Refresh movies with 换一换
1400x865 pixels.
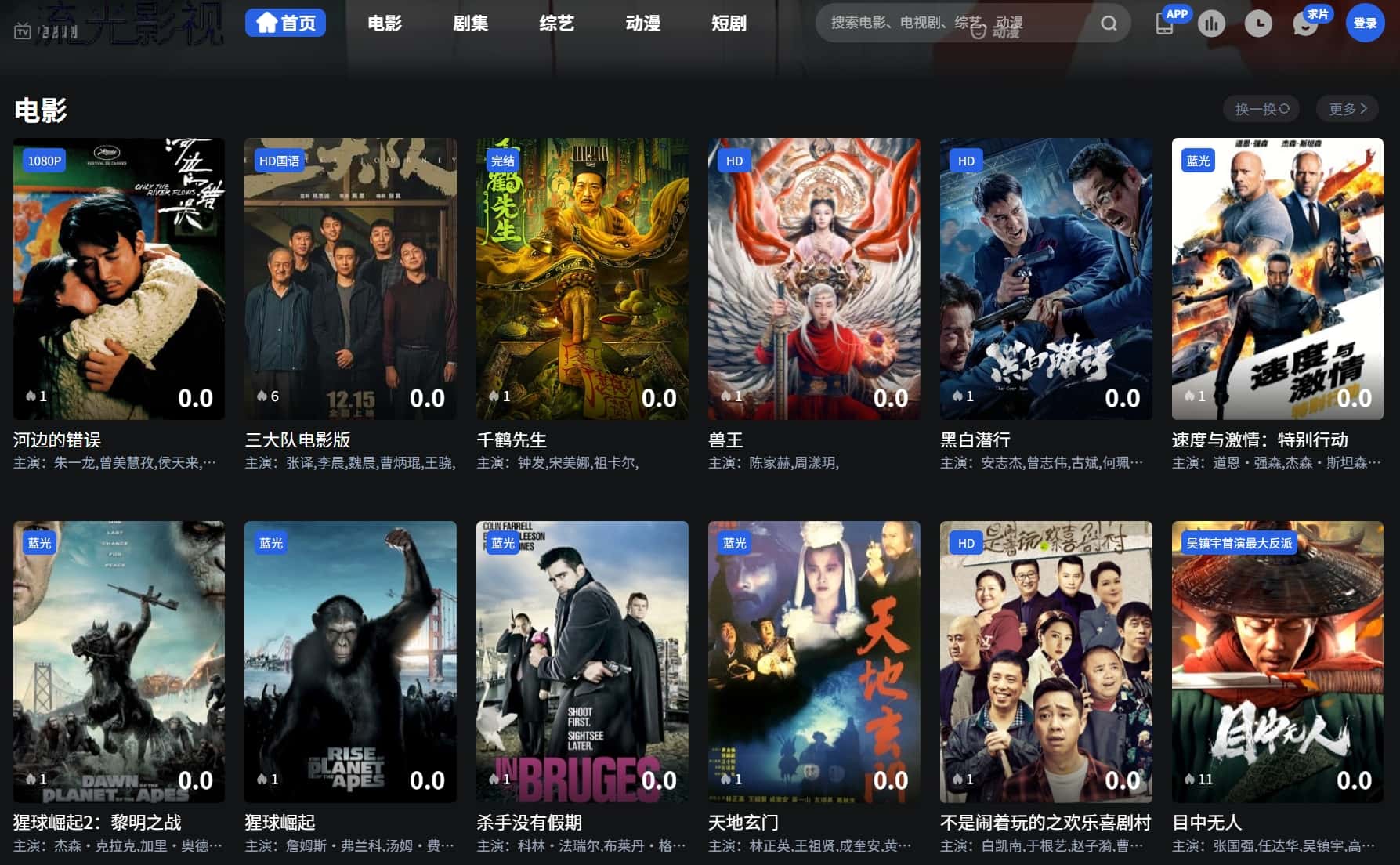point(1261,109)
